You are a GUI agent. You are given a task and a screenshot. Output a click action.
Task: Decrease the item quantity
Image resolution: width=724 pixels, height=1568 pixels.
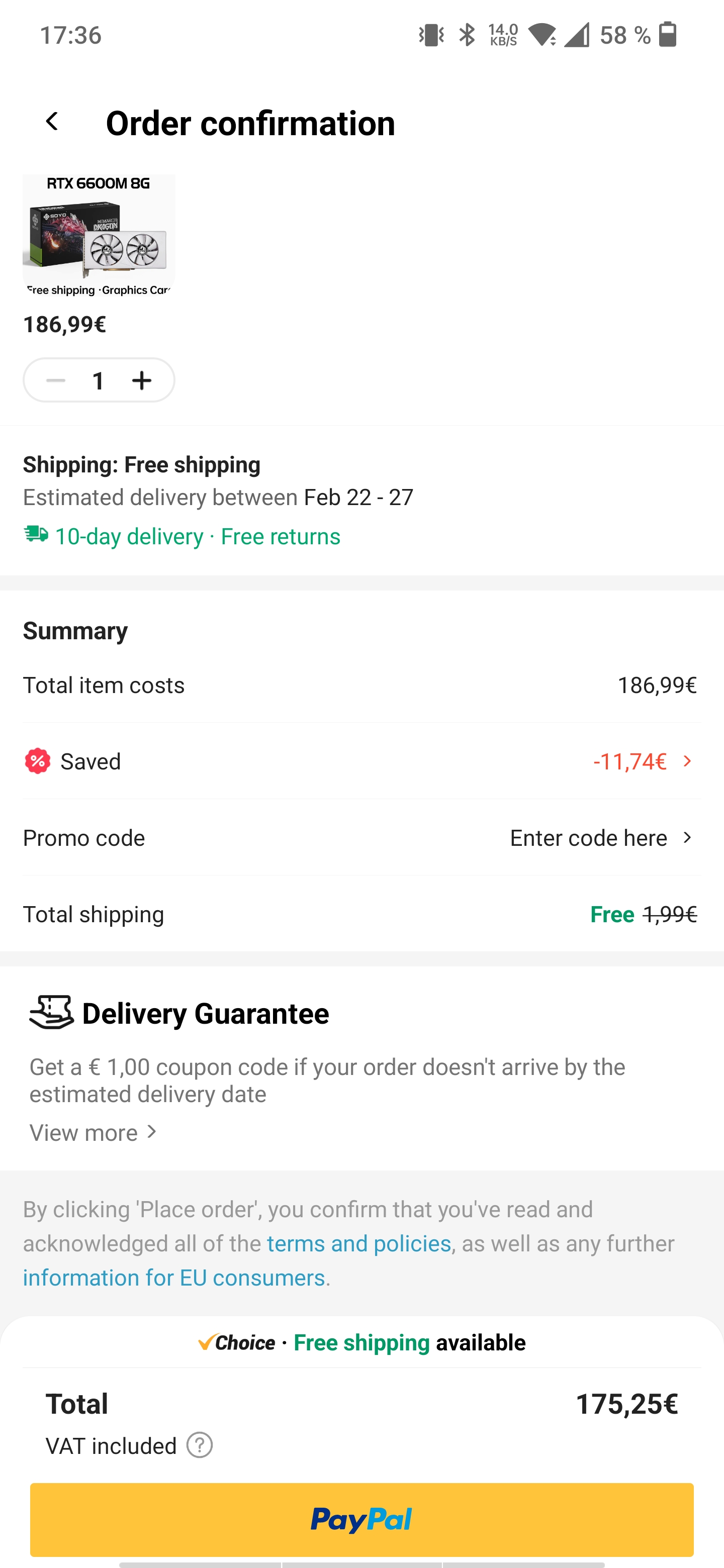click(56, 380)
